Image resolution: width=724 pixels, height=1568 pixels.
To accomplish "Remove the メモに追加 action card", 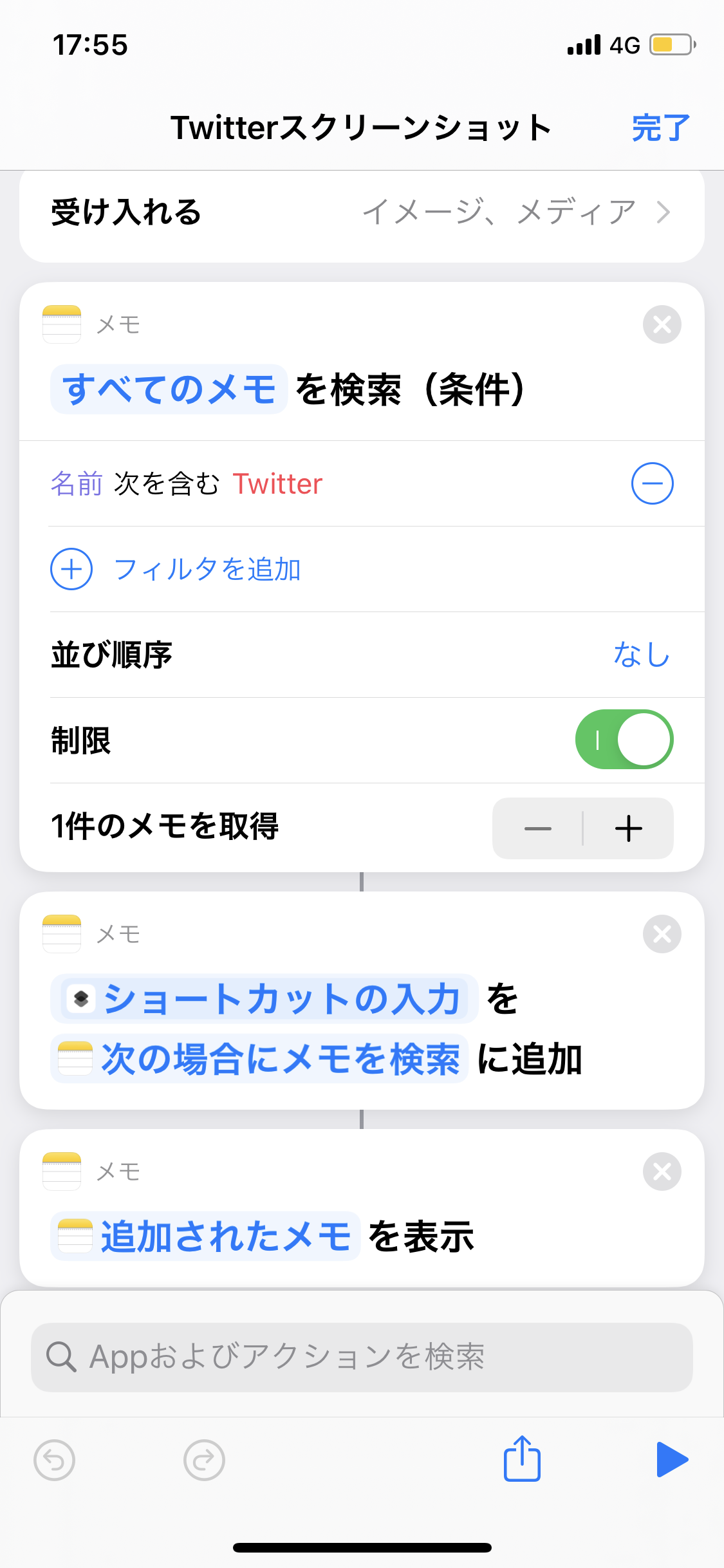I will pos(662,934).
